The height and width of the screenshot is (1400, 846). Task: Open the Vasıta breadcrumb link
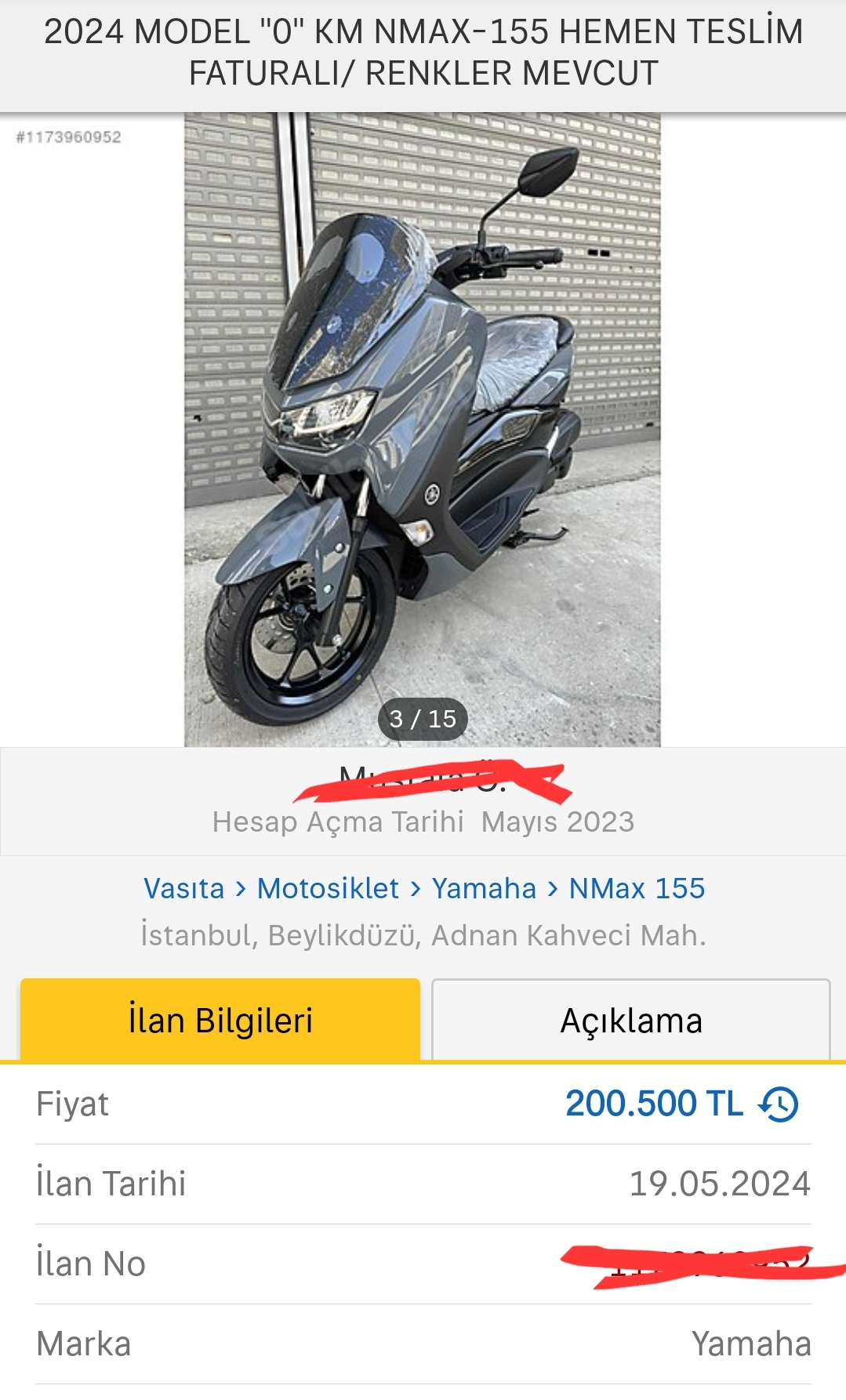pyautogui.click(x=183, y=889)
